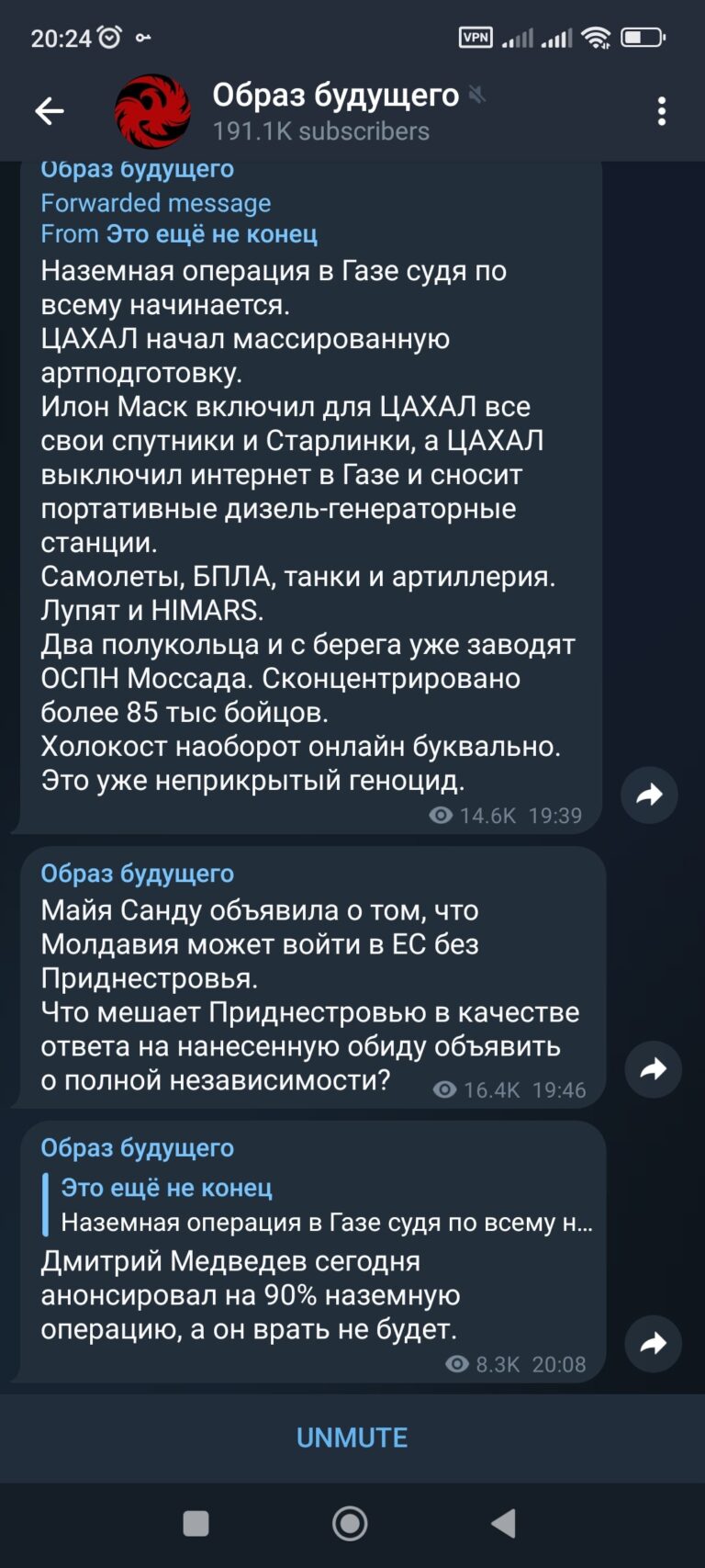Open the three-dot overflow menu
Viewport: 705px width, 1568px height.
pyautogui.click(x=662, y=112)
